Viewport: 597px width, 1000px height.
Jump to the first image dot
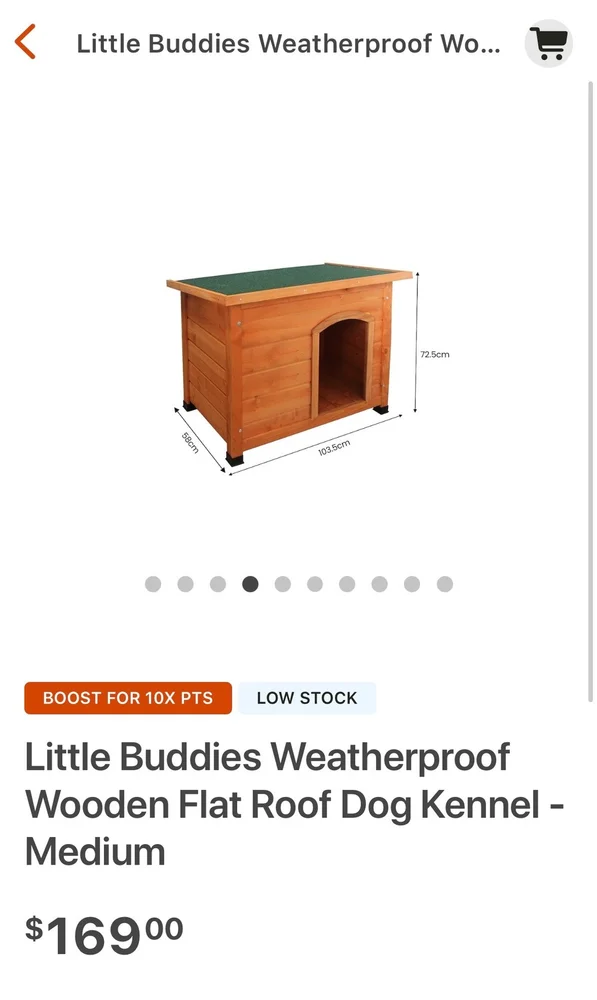click(153, 584)
